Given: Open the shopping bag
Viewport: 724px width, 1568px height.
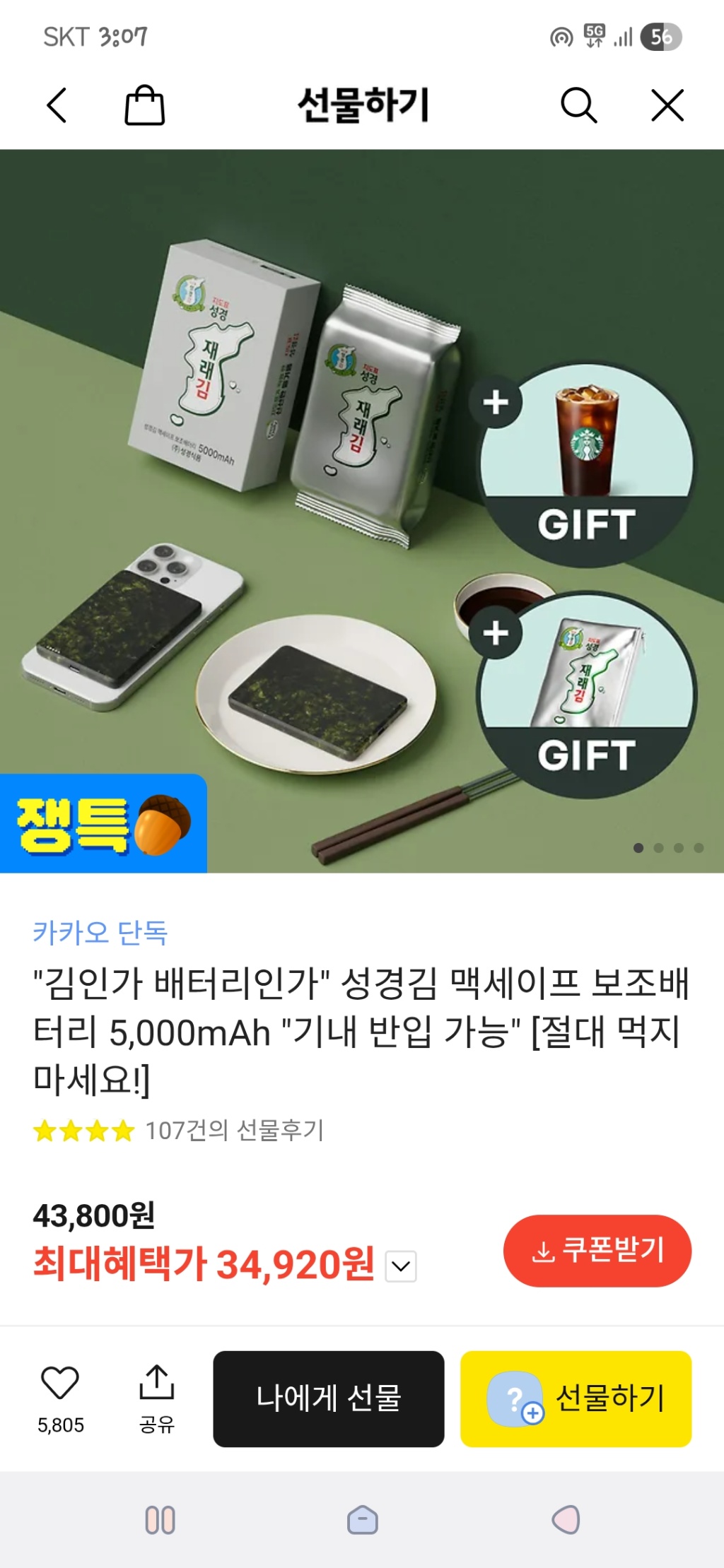Looking at the screenshot, I should click(145, 106).
